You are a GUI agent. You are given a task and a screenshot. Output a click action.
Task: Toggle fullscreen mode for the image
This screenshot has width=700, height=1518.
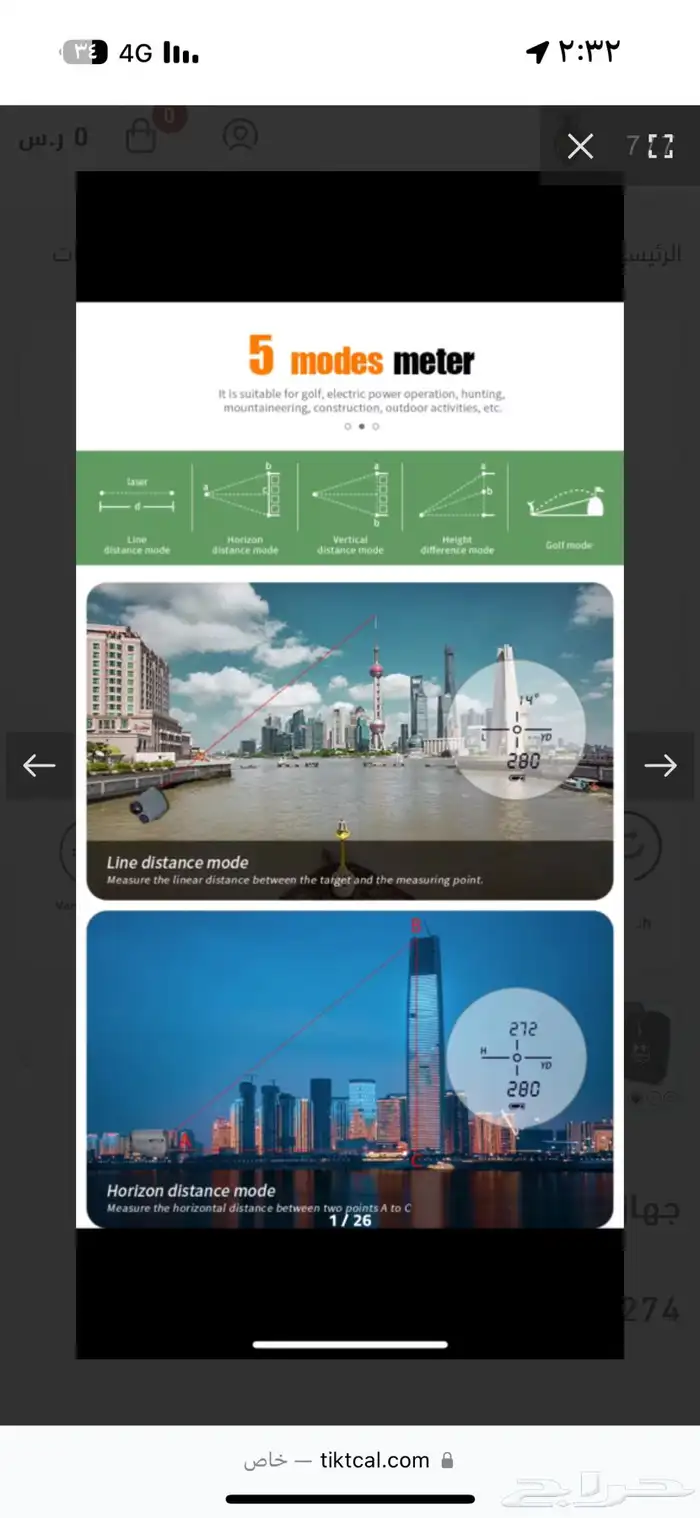click(661, 147)
